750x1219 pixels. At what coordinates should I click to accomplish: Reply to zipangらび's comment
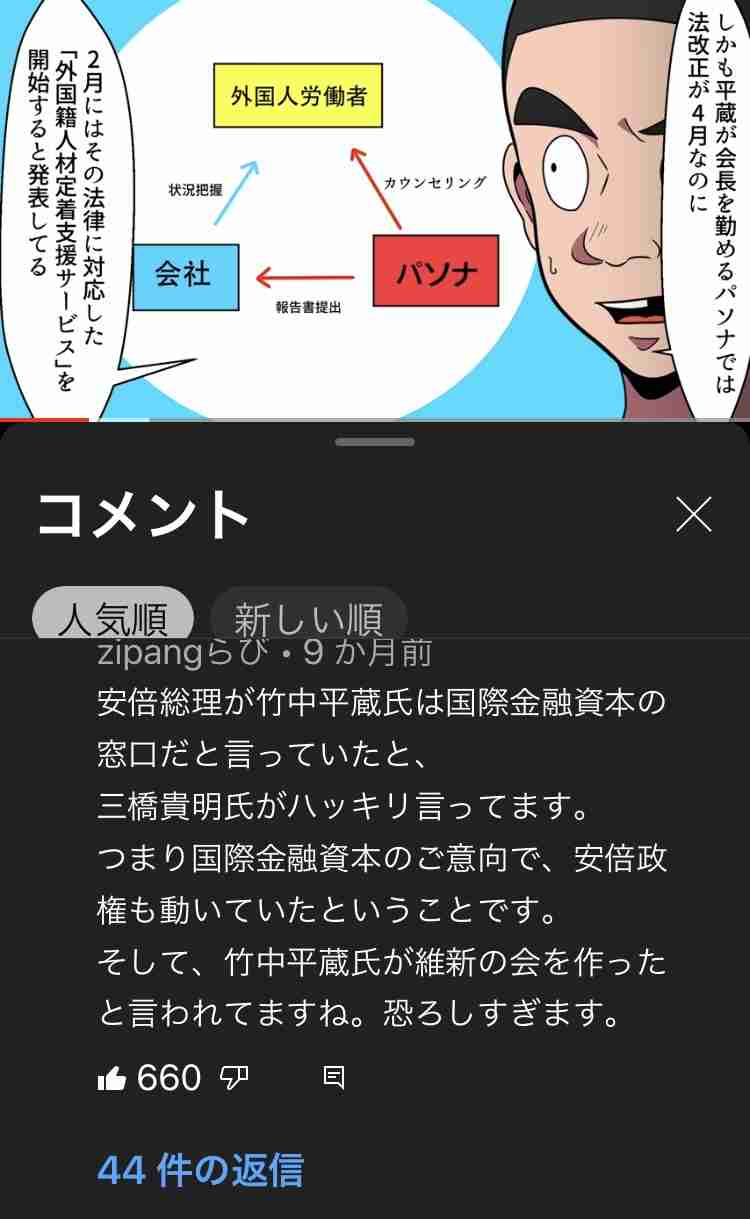click(334, 1078)
